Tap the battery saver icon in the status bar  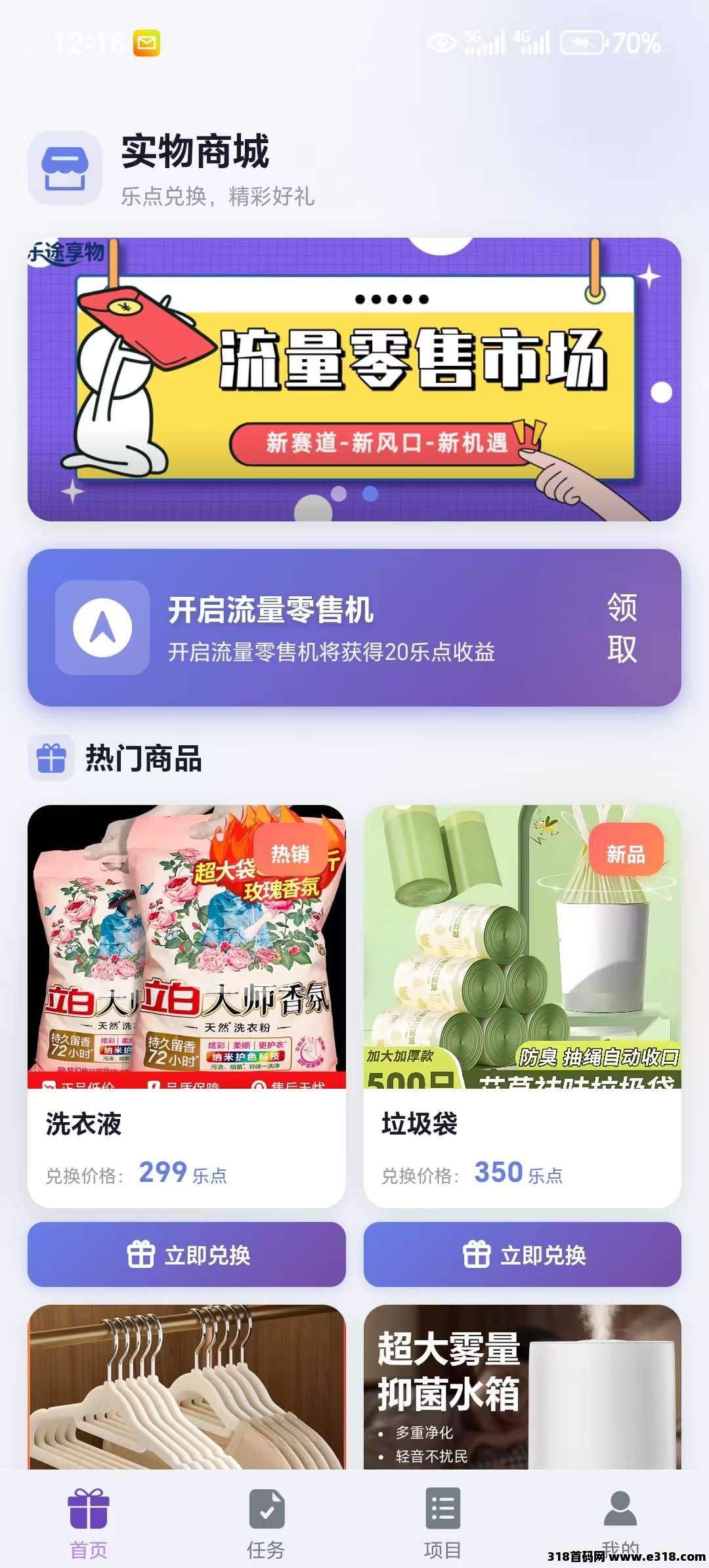tap(583, 43)
